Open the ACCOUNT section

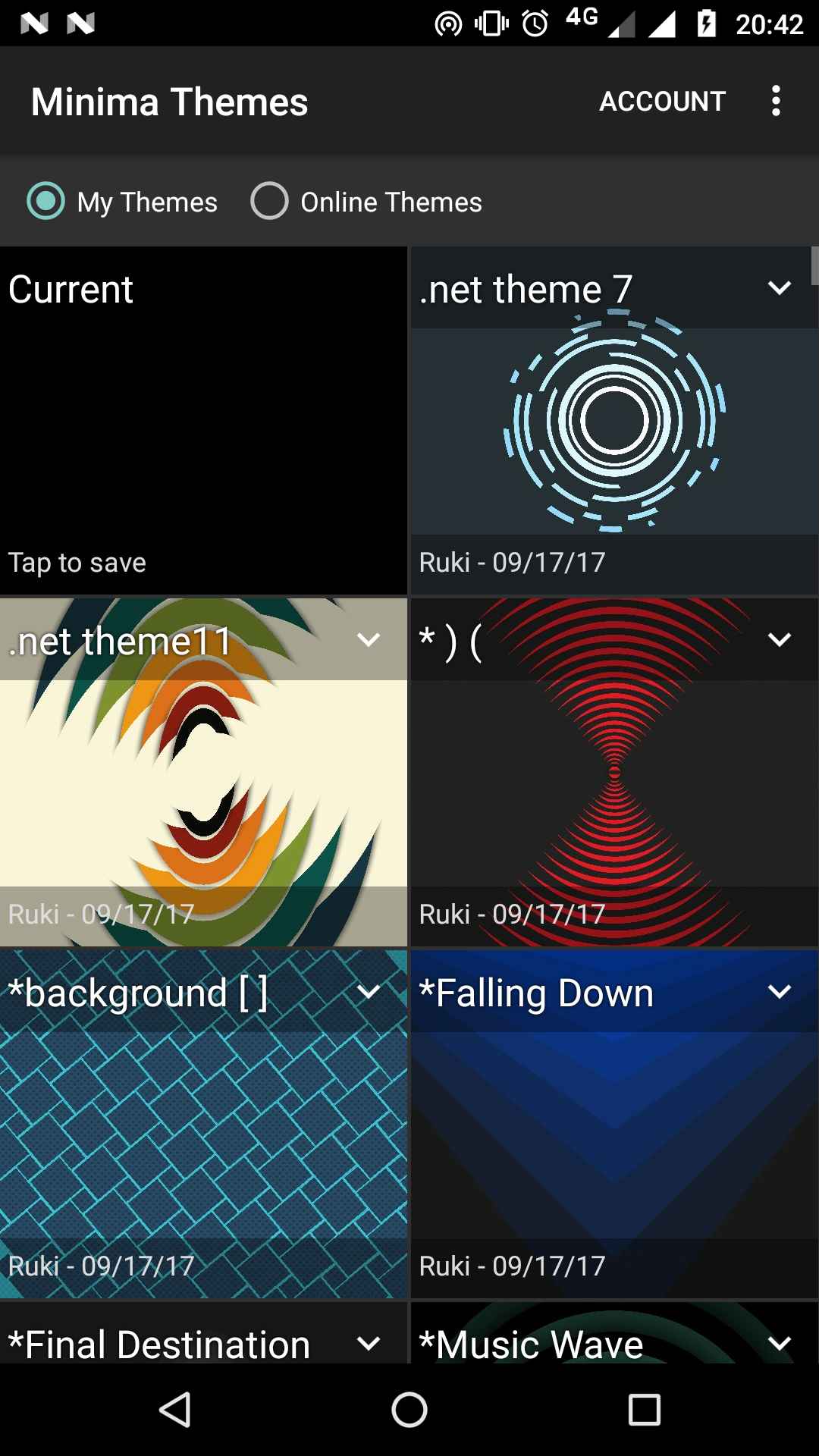(662, 102)
